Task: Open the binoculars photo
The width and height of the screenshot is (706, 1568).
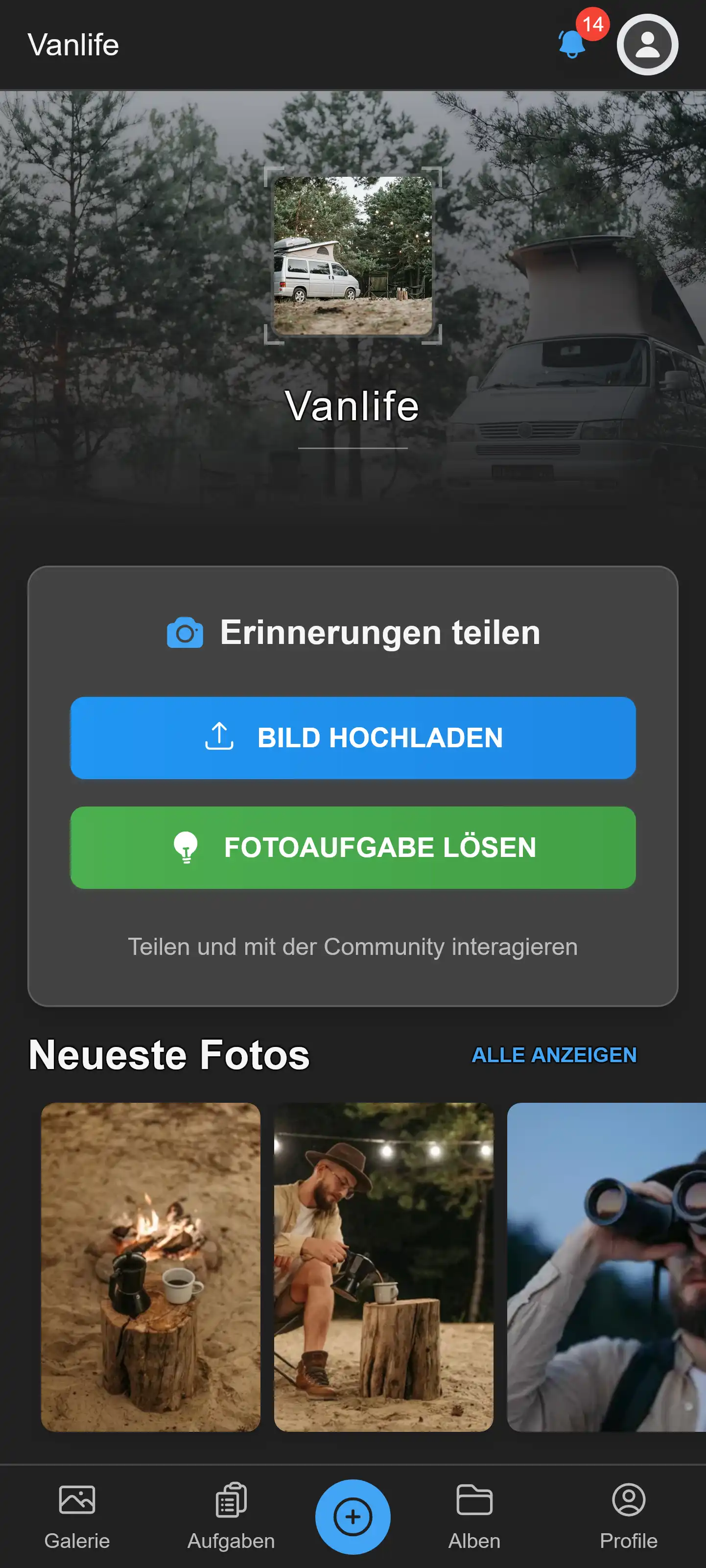Action: point(606,1267)
